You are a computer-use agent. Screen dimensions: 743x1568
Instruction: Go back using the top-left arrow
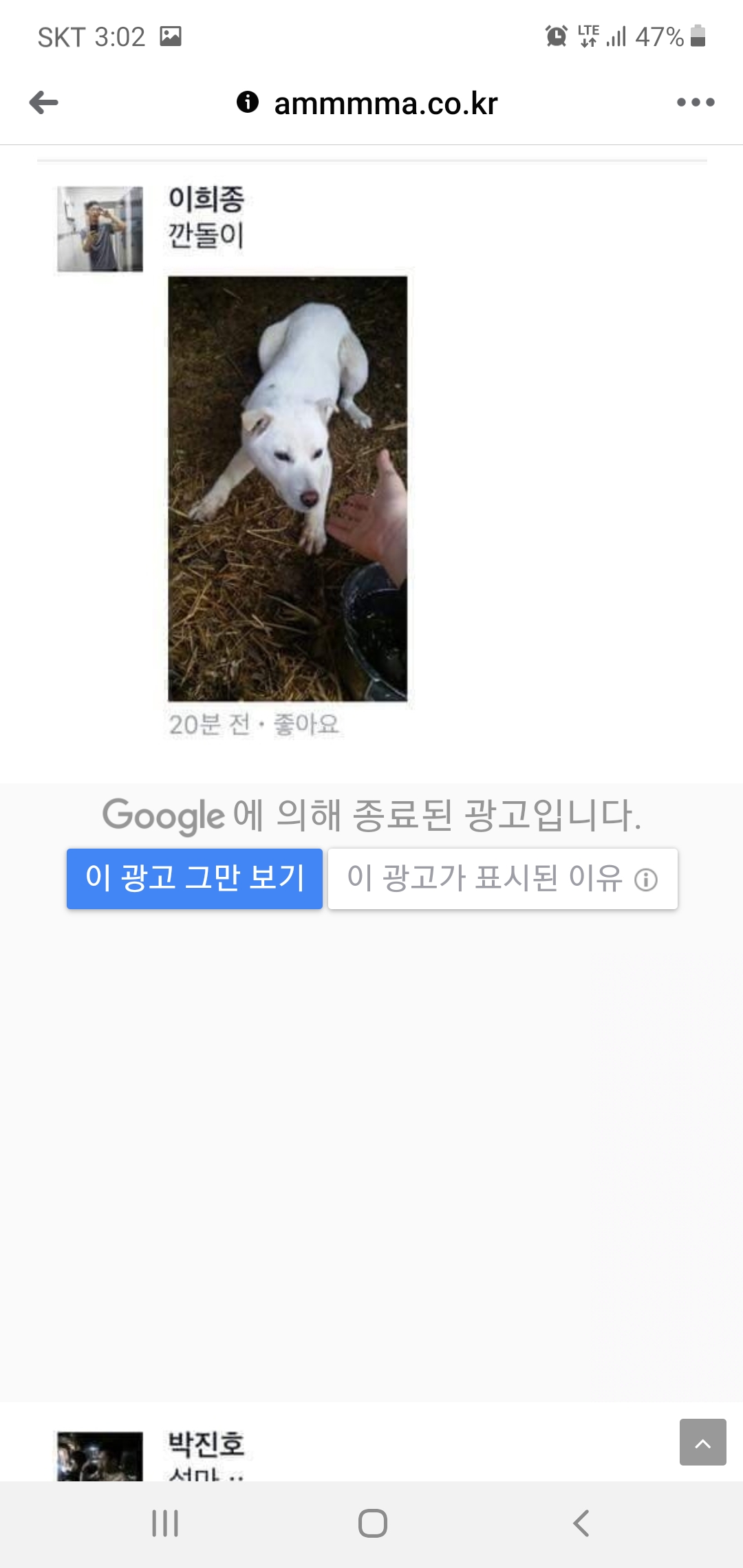click(x=44, y=103)
